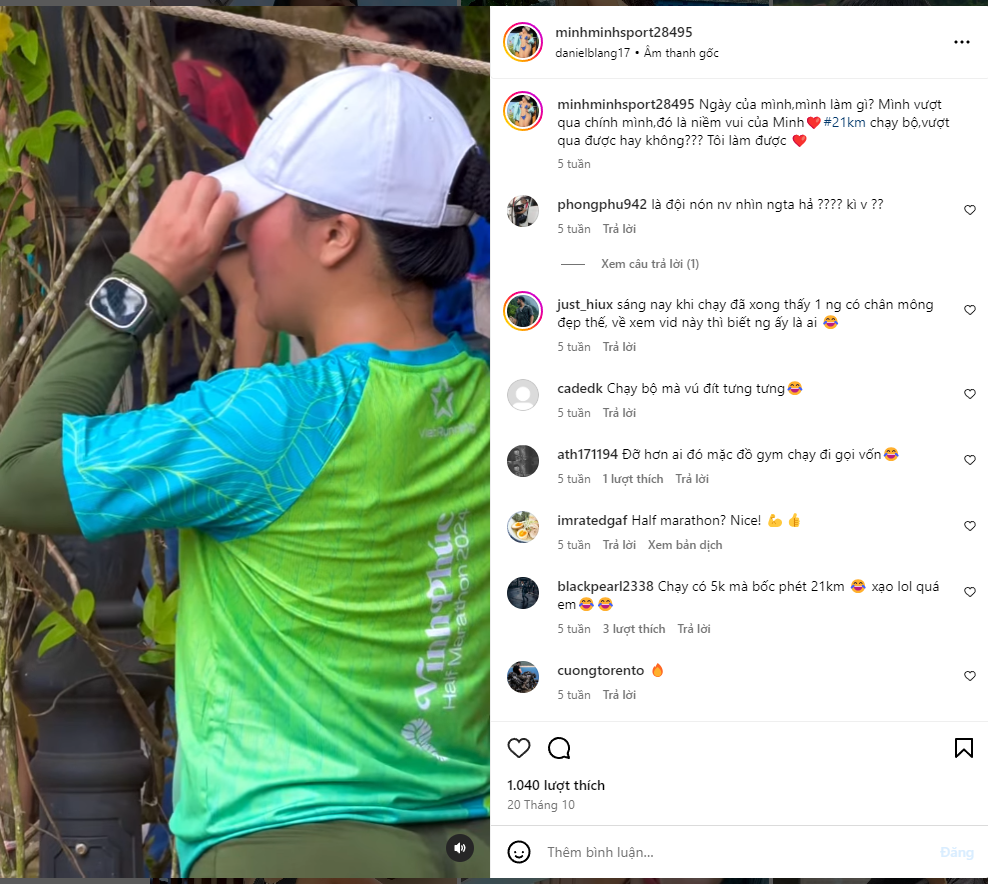988x884 pixels.
Task: Translate imratedgaf's comment with "Xem bản dịch"
Action: tap(684, 545)
